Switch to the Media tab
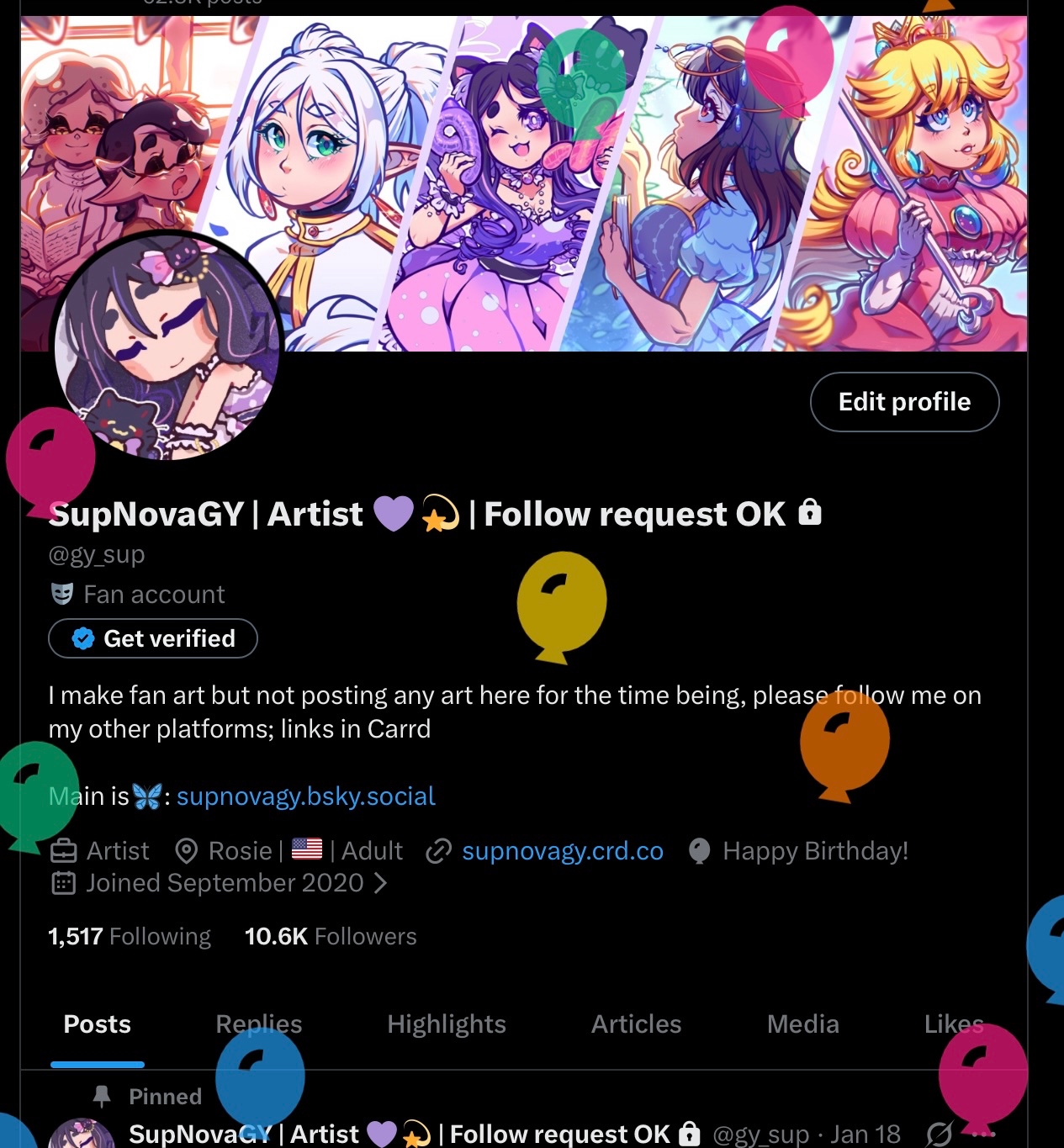1064x1148 pixels. click(802, 1024)
